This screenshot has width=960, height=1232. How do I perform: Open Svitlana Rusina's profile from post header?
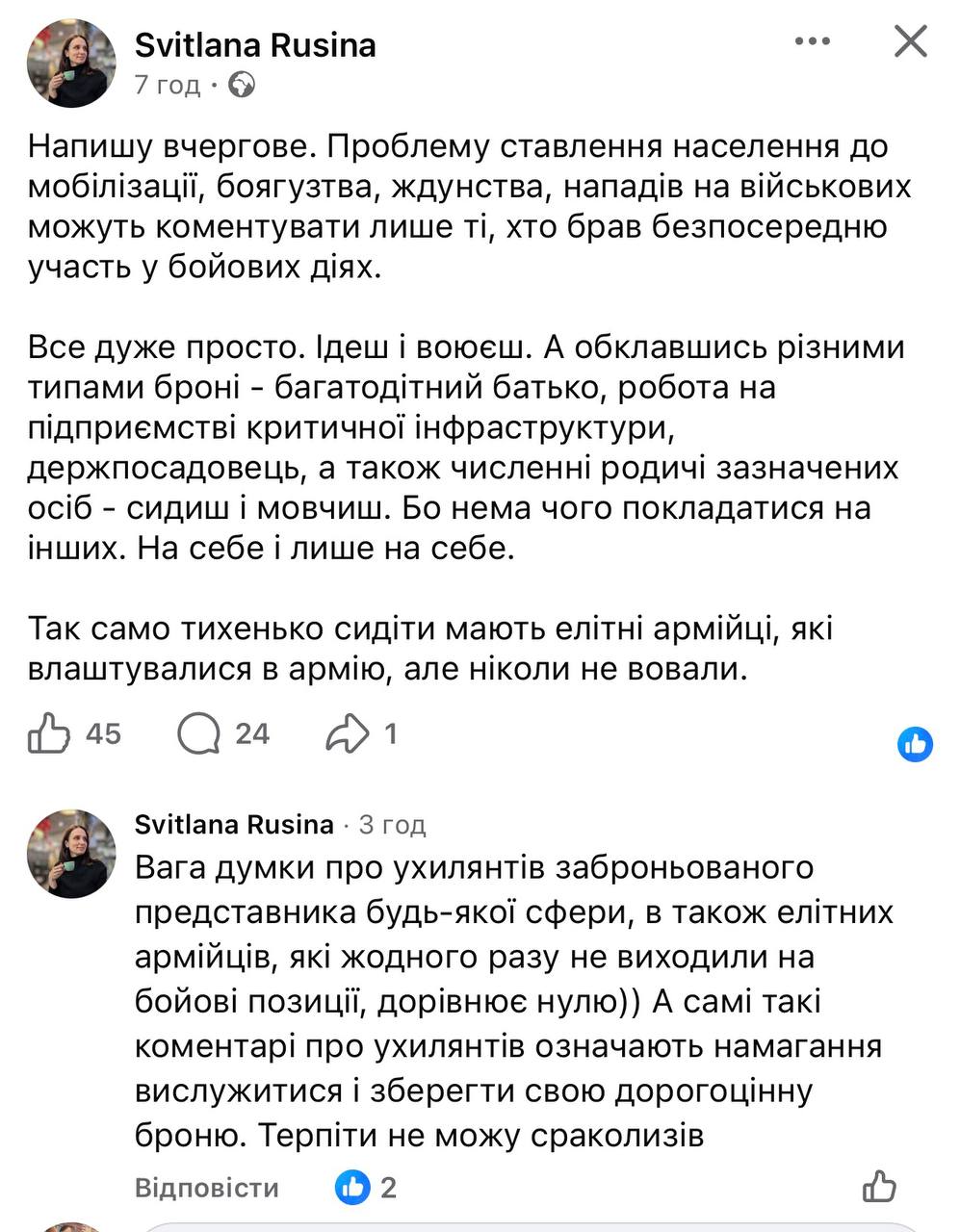(255, 45)
